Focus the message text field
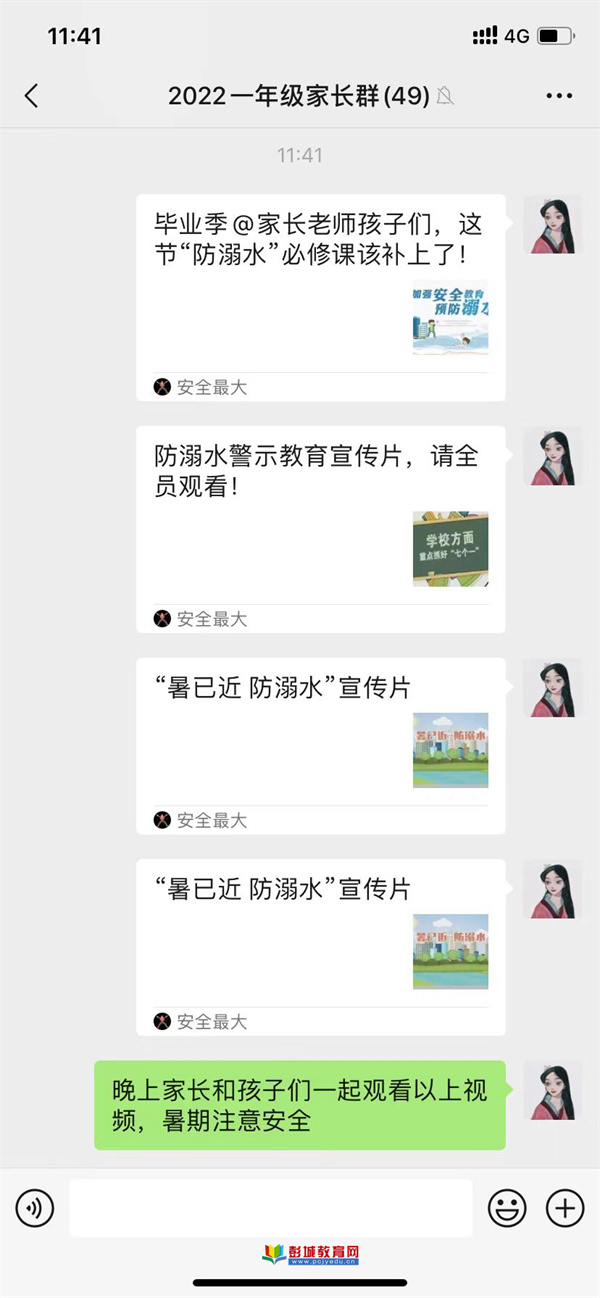Image resolution: width=600 pixels, height=1298 pixels. tap(270, 1208)
